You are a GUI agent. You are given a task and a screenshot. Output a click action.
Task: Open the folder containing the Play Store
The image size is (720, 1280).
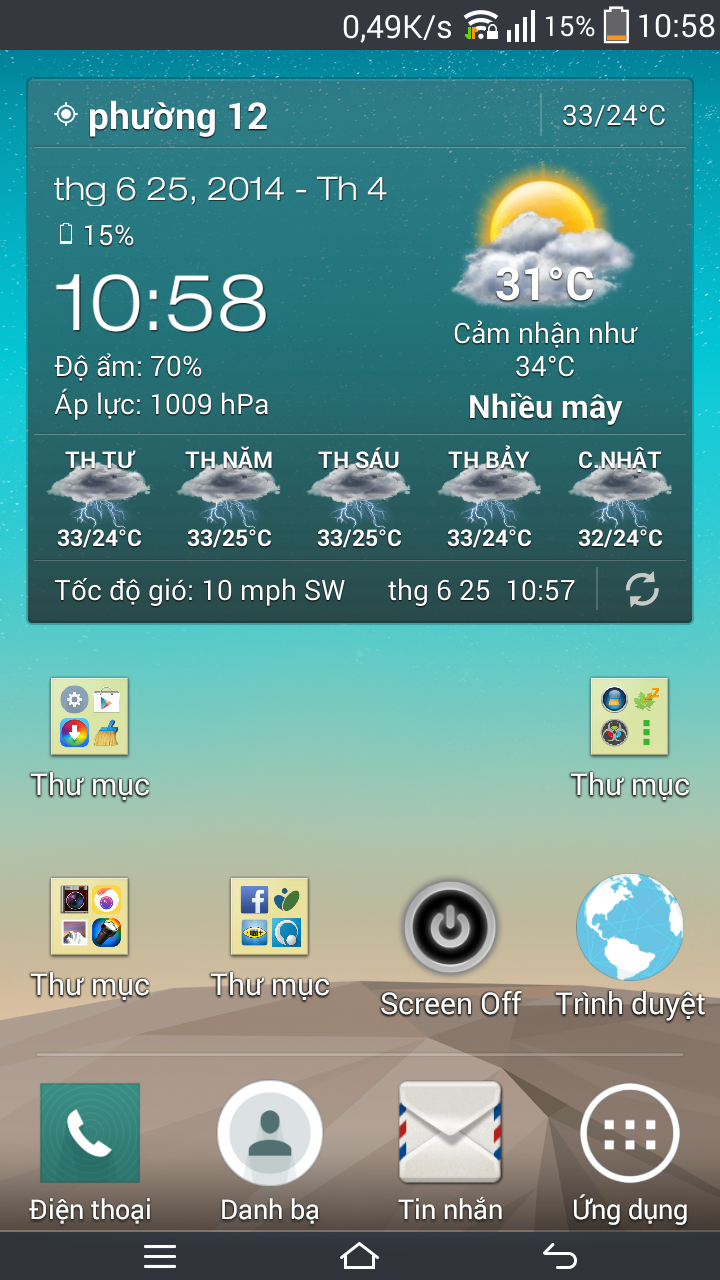[90, 716]
